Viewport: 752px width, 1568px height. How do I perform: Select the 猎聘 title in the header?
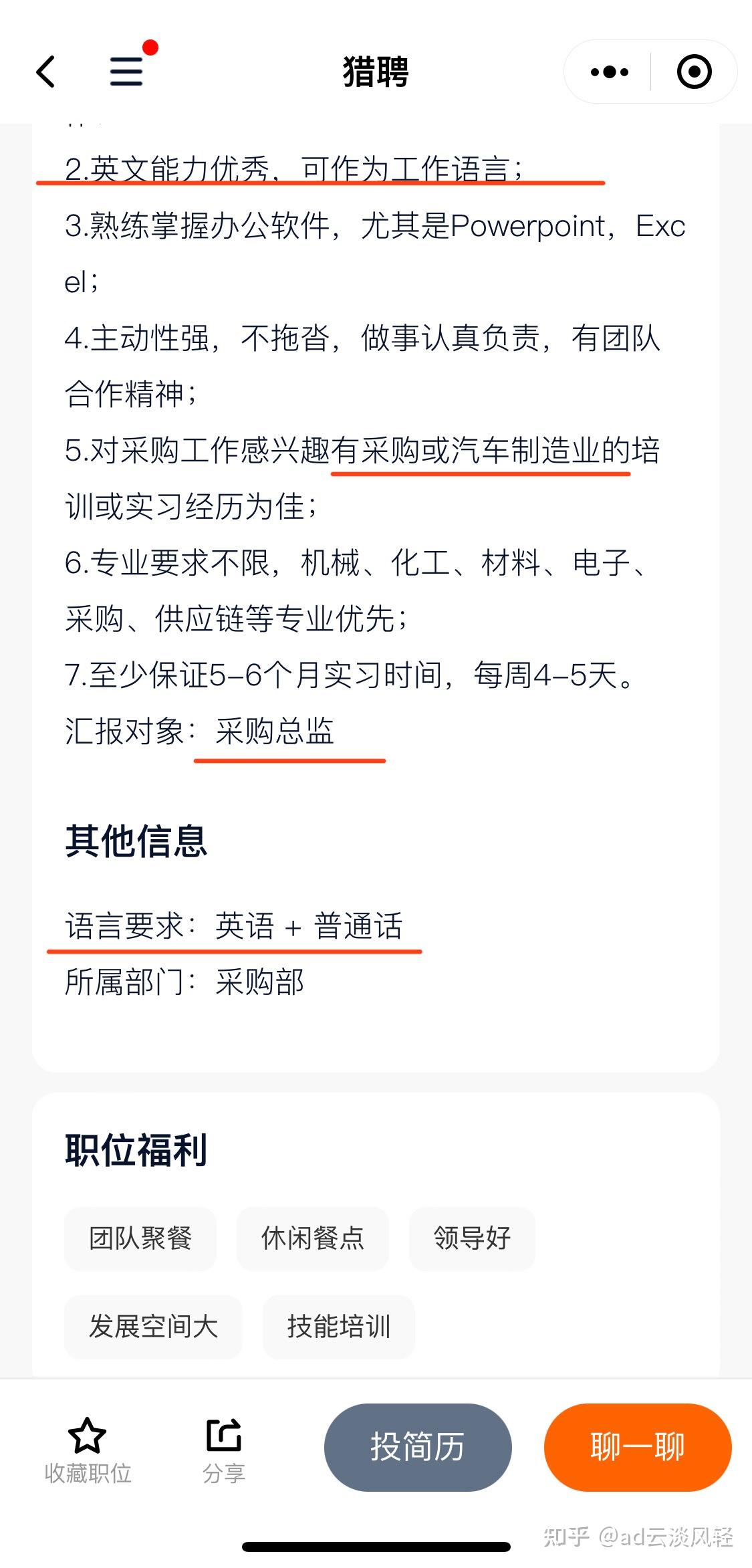click(x=376, y=72)
